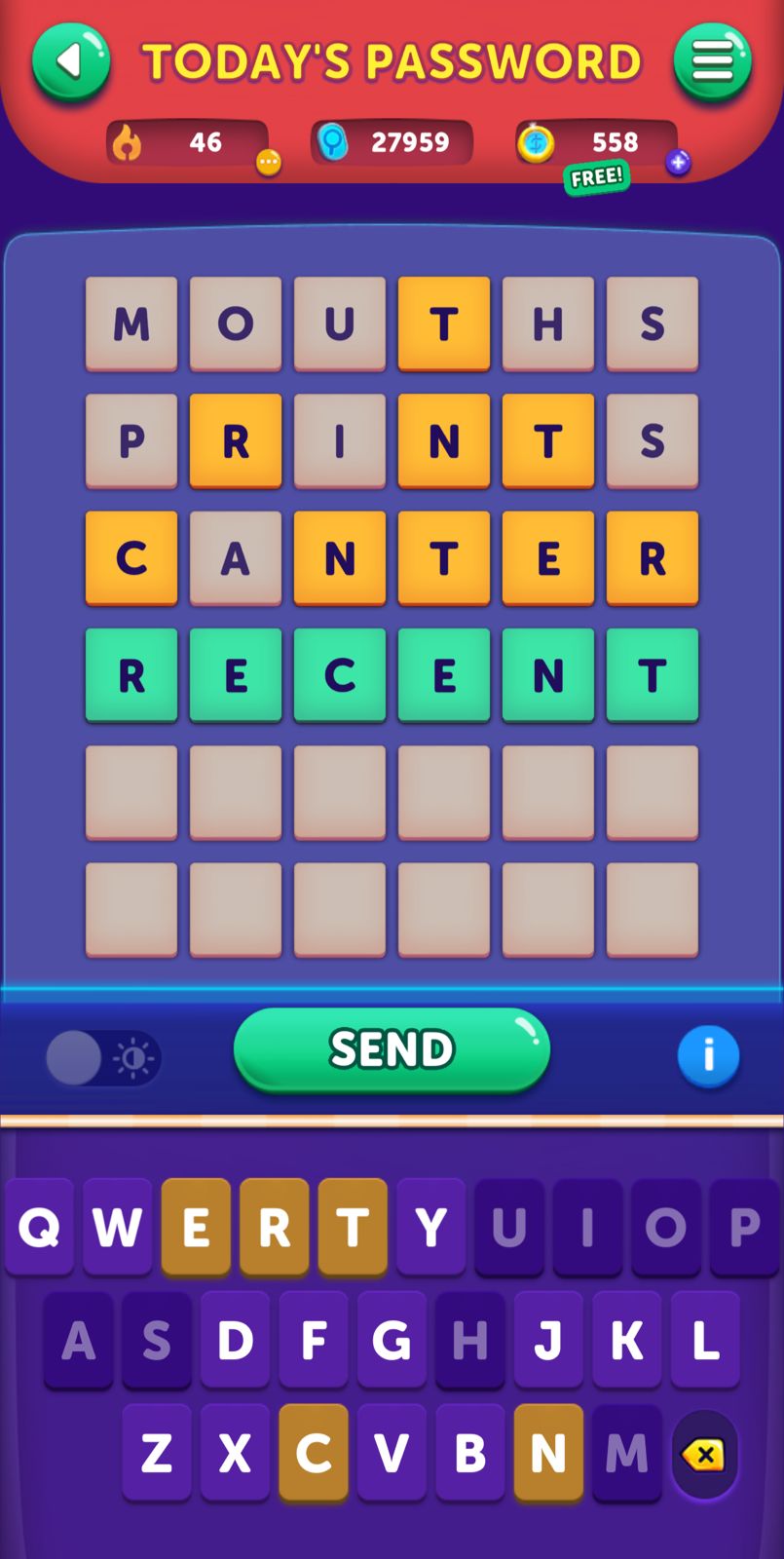Viewport: 784px width, 1559px height.
Task: Type the highlighted letter N
Action: 548,1453
